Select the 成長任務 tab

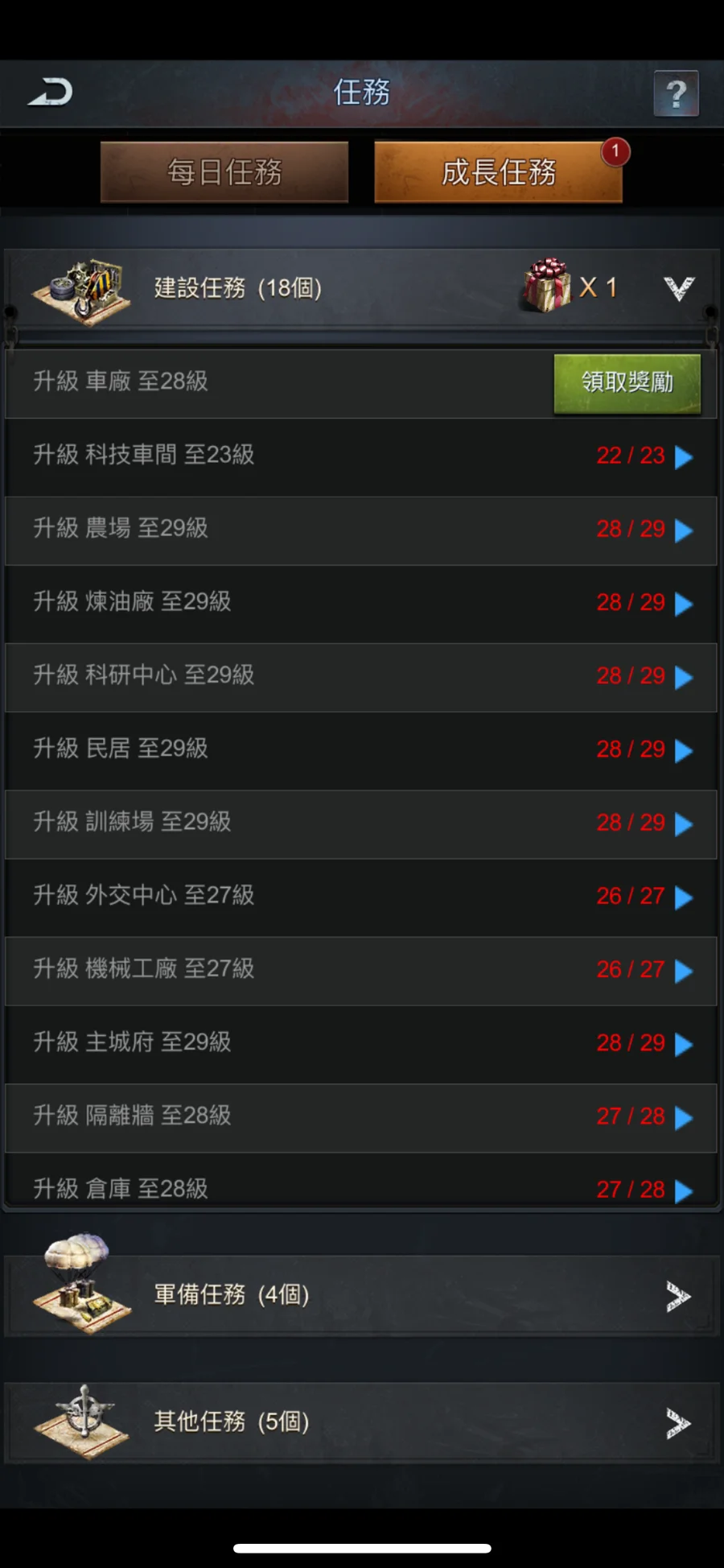pos(498,171)
